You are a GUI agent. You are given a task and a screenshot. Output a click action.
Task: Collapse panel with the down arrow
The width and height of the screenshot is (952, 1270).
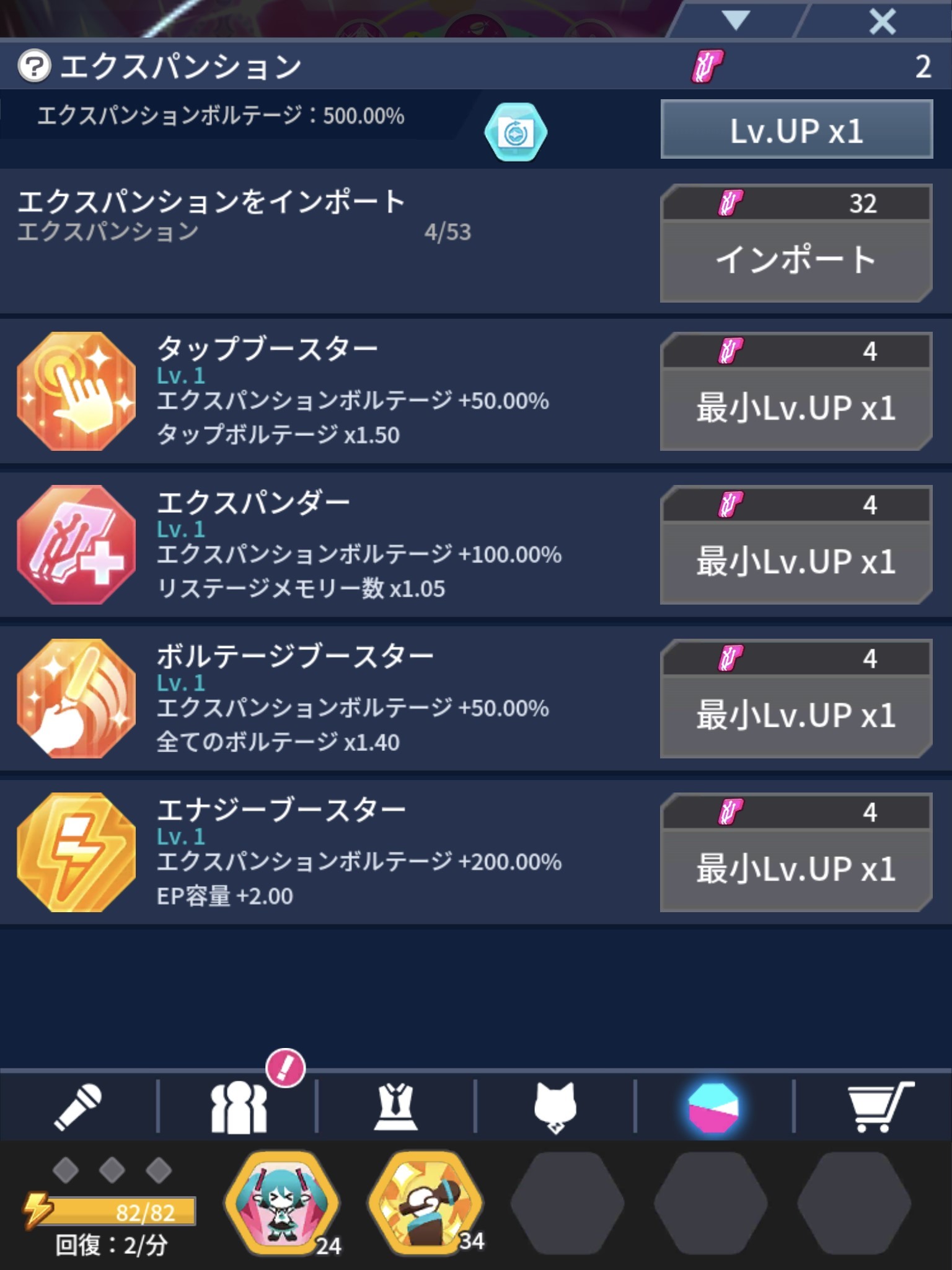(x=736, y=20)
